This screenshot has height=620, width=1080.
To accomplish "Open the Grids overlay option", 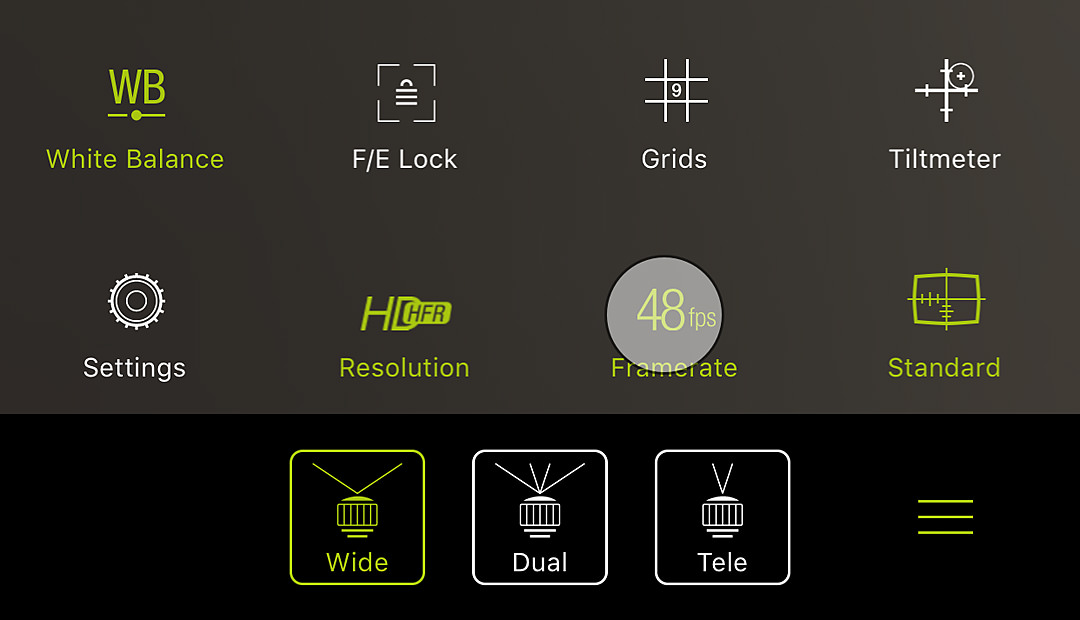I will point(675,116).
